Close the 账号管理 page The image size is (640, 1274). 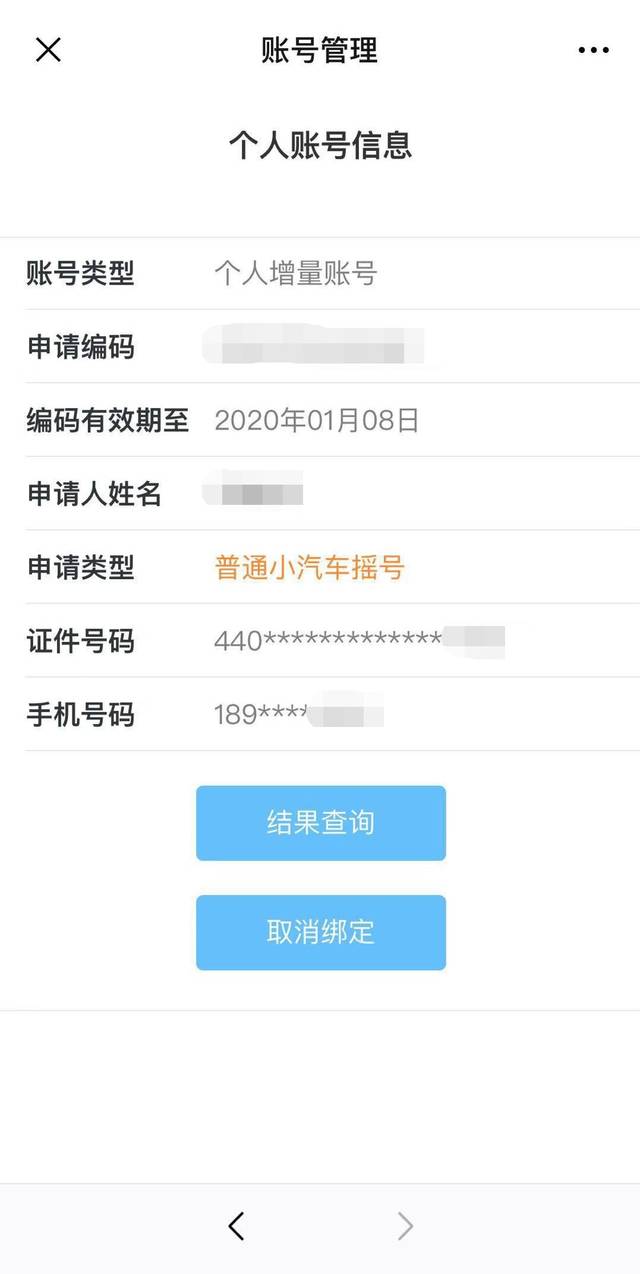[48, 49]
